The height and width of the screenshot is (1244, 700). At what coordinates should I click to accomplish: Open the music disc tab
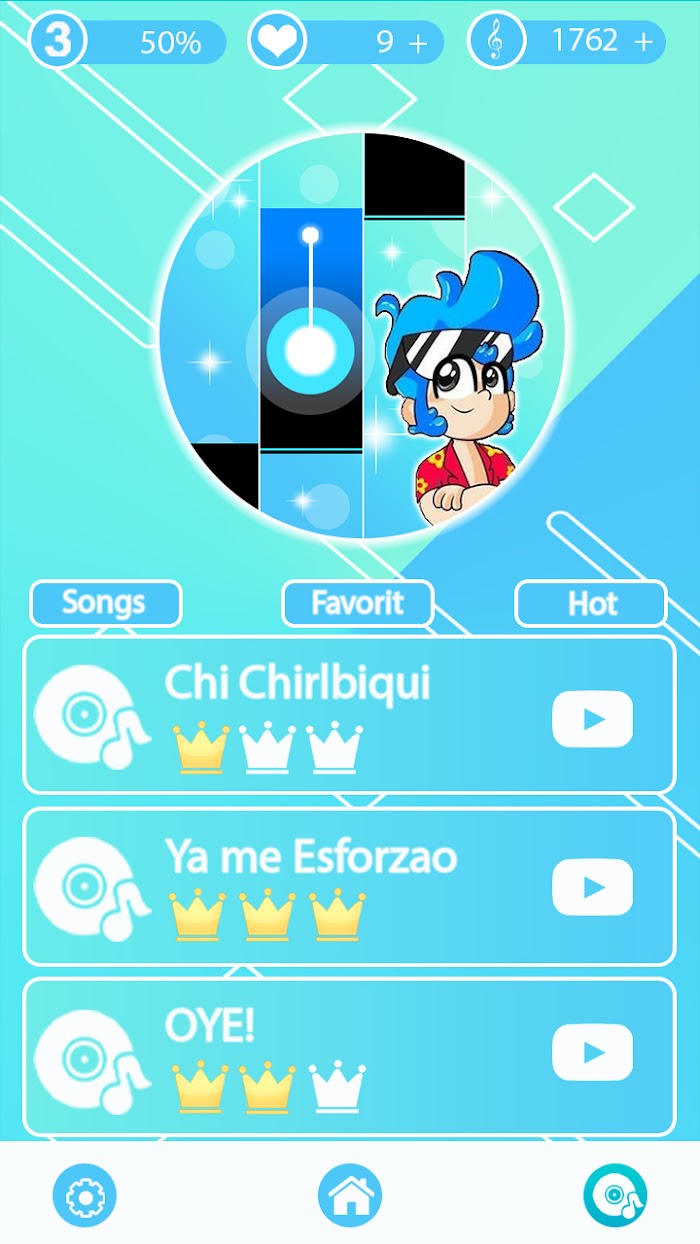coord(615,1195)
